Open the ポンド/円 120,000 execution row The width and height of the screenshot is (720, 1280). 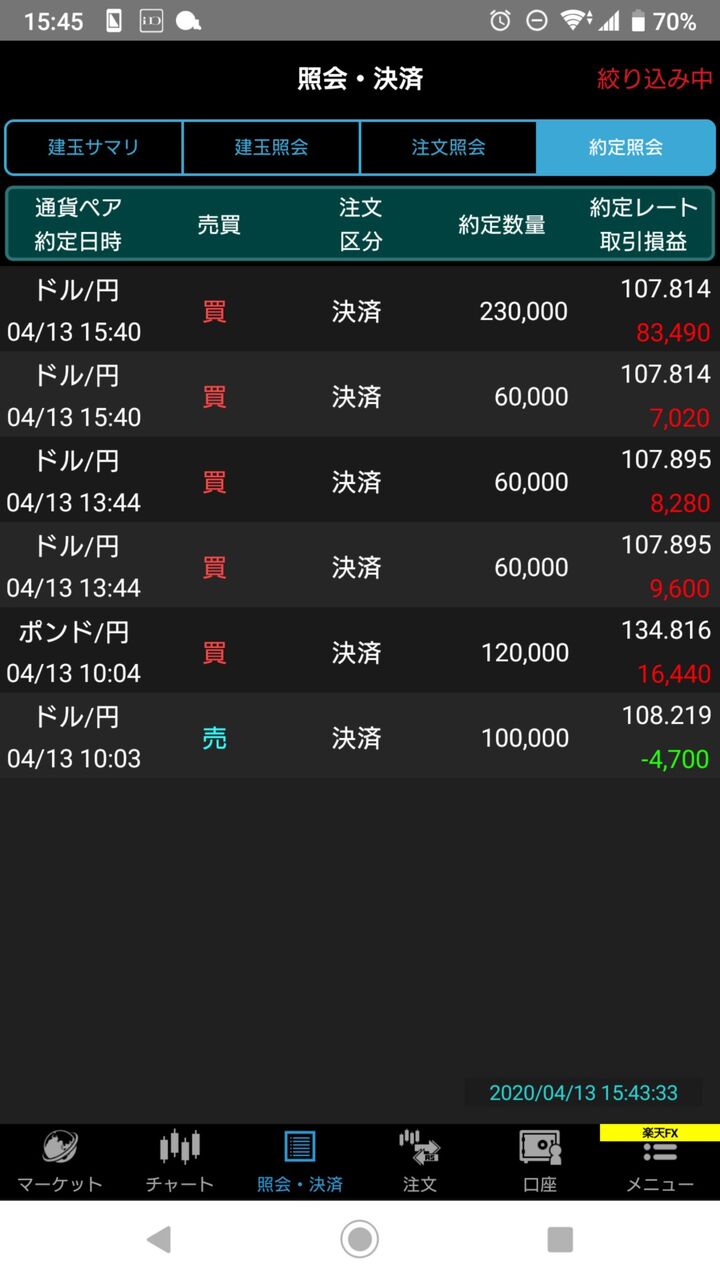click(360, 652)
